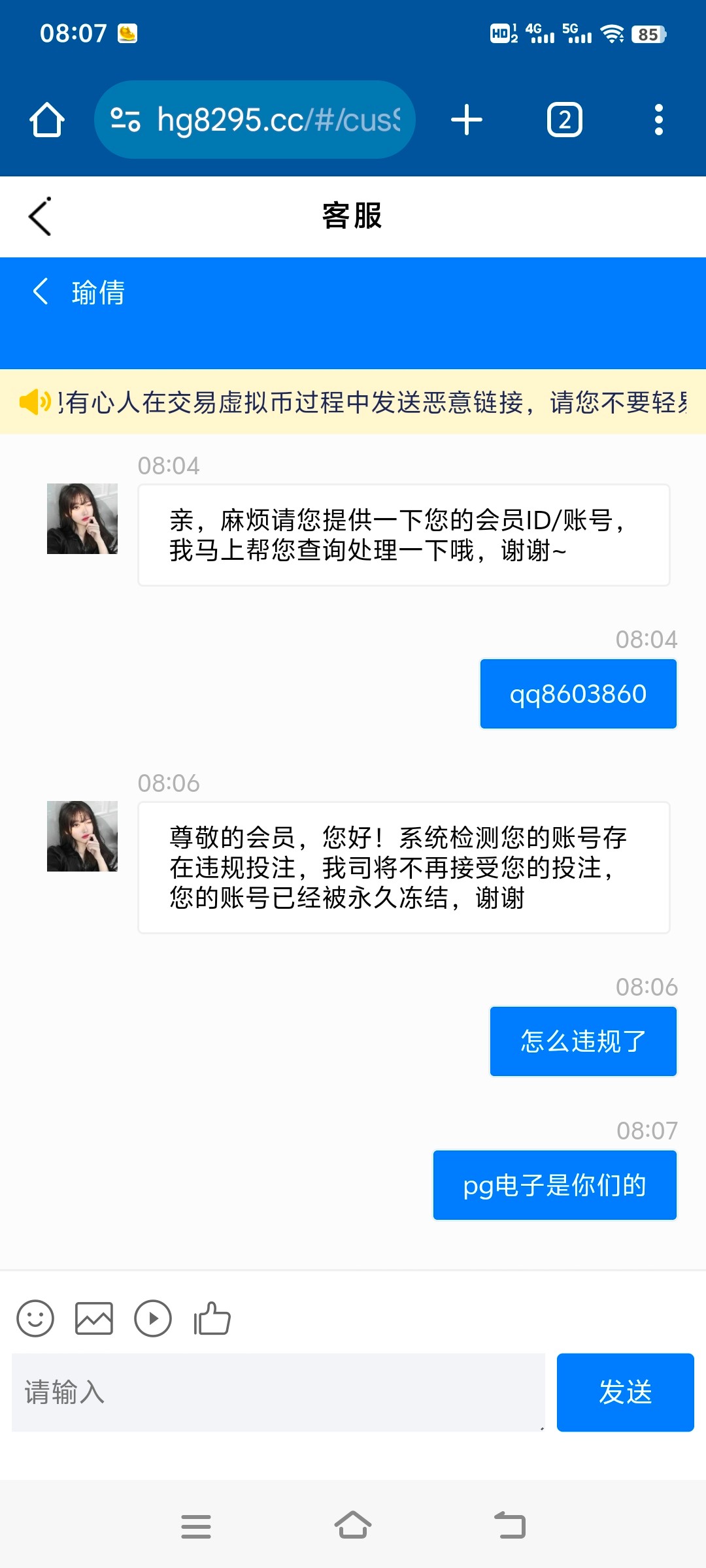Open the recent apps menu button
This screenshot has width=706, height=1568.
click(196, 1527)
